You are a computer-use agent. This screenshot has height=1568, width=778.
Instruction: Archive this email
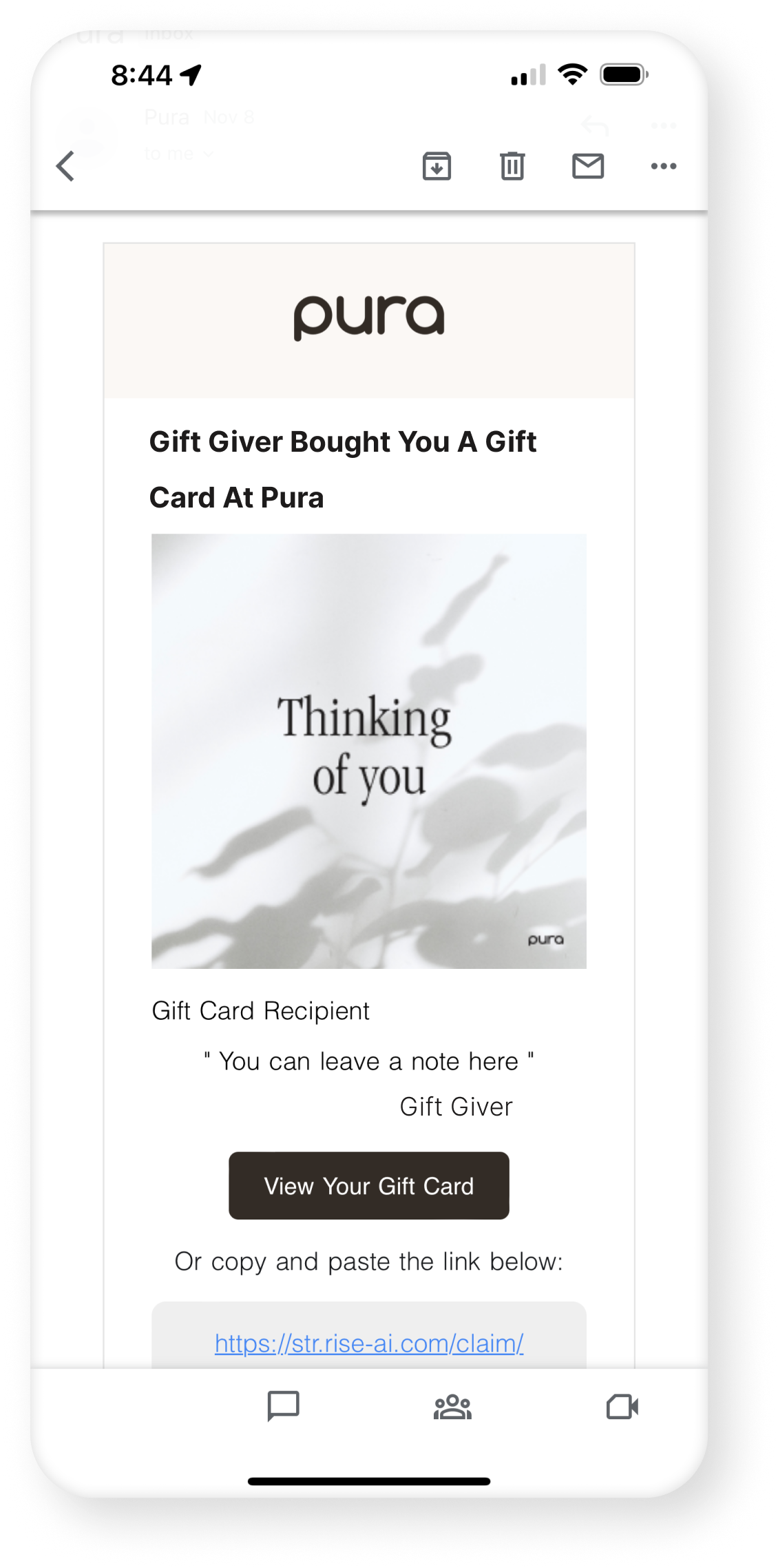437,166
